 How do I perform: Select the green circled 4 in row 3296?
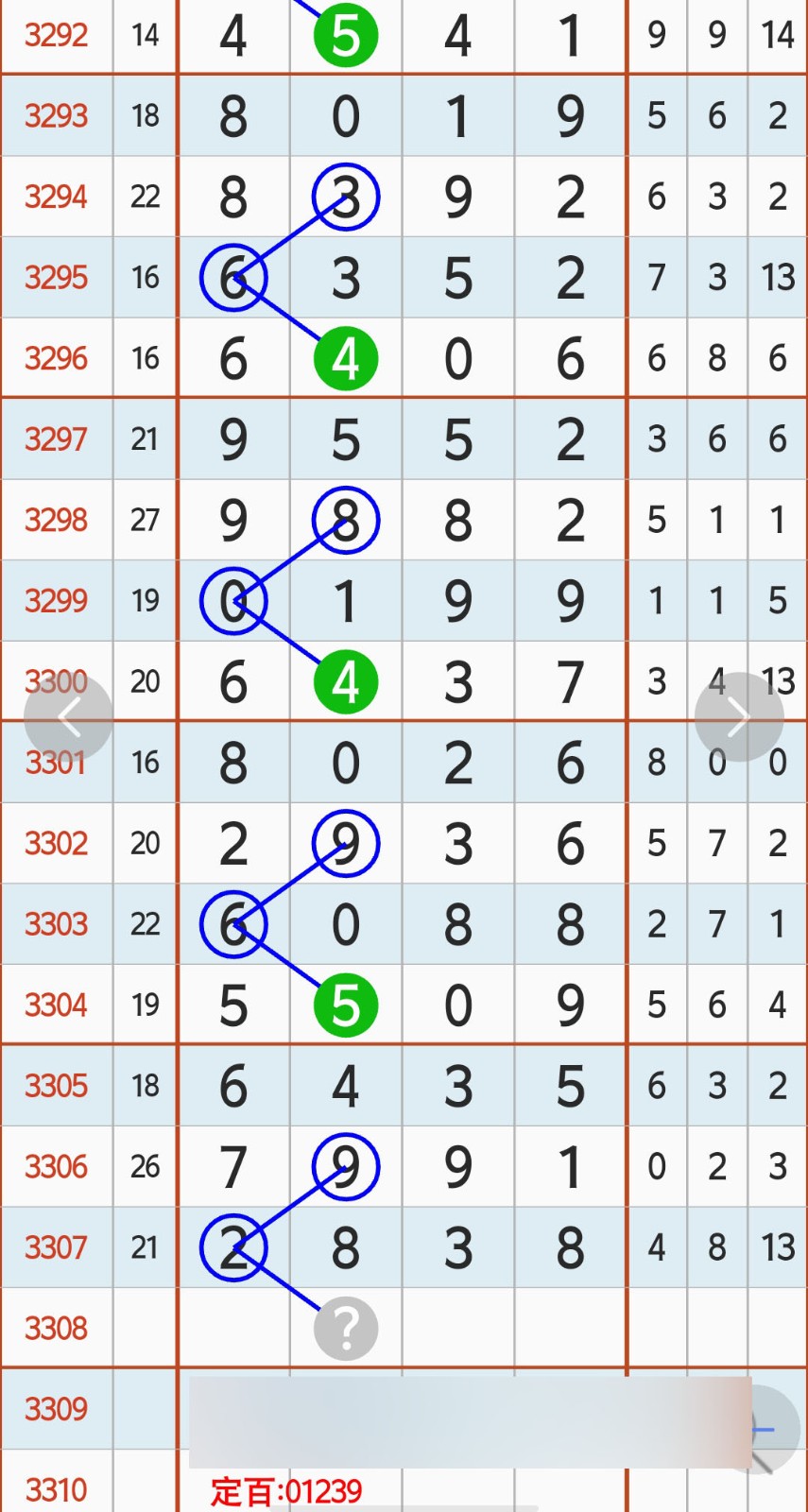point(346,357)
